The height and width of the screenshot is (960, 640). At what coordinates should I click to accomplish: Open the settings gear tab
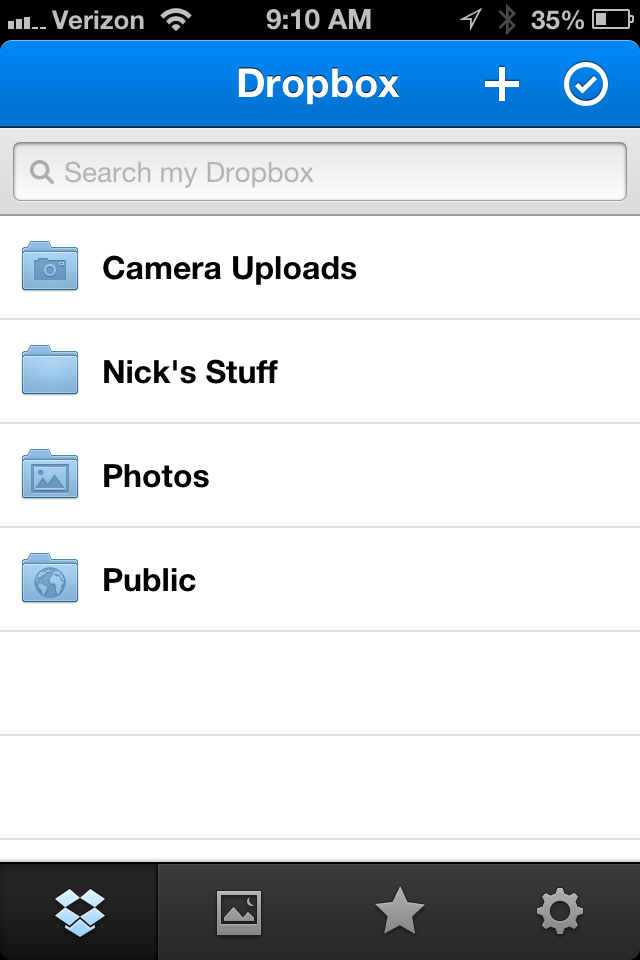pos(559,911)
